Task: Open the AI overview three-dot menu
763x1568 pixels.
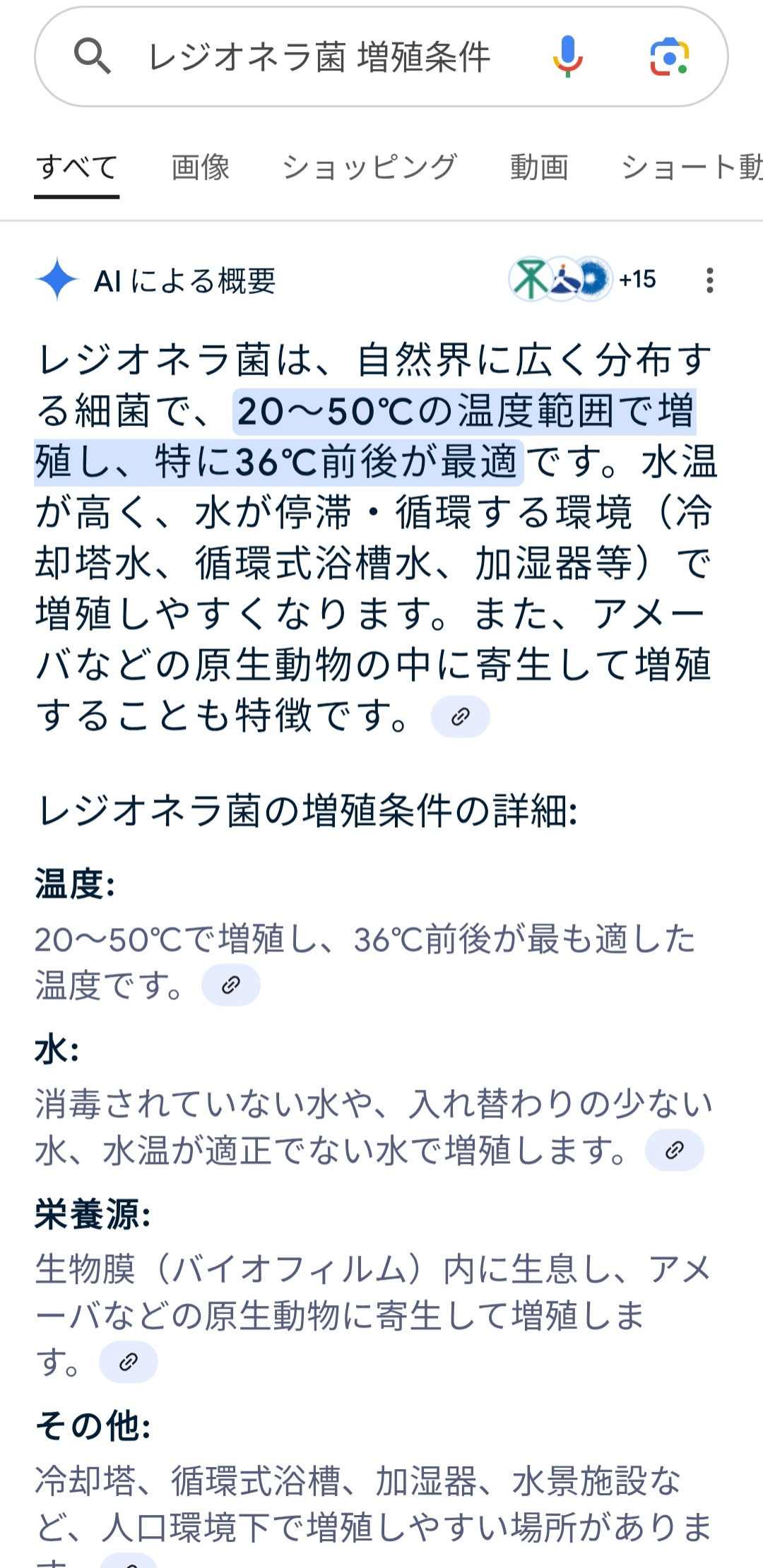Action: (710, 280)
